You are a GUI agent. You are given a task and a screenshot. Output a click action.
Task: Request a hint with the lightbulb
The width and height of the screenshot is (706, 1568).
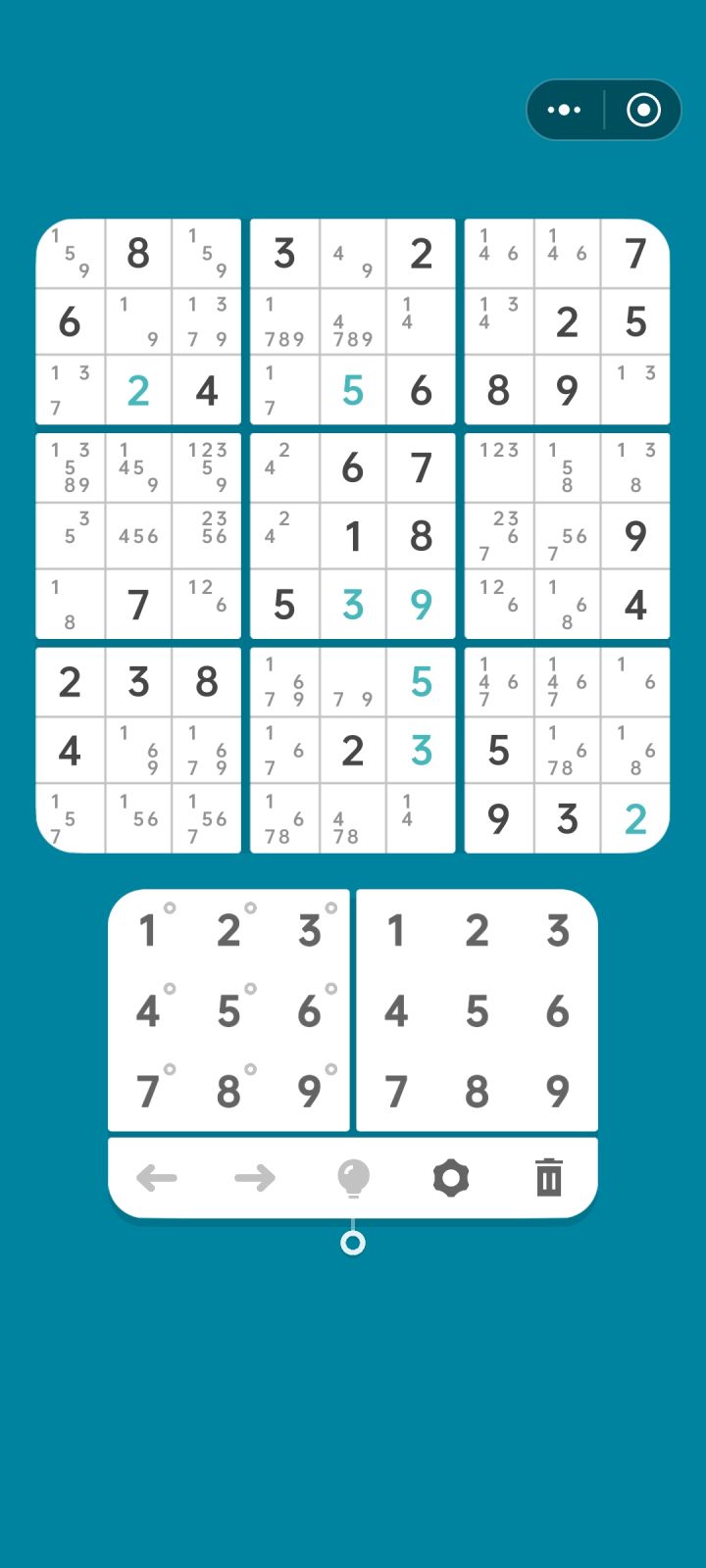tap(353, 1178)
